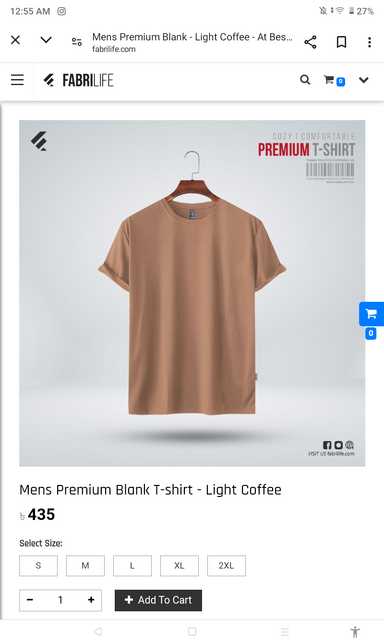Select size XL

coord(179,566)
